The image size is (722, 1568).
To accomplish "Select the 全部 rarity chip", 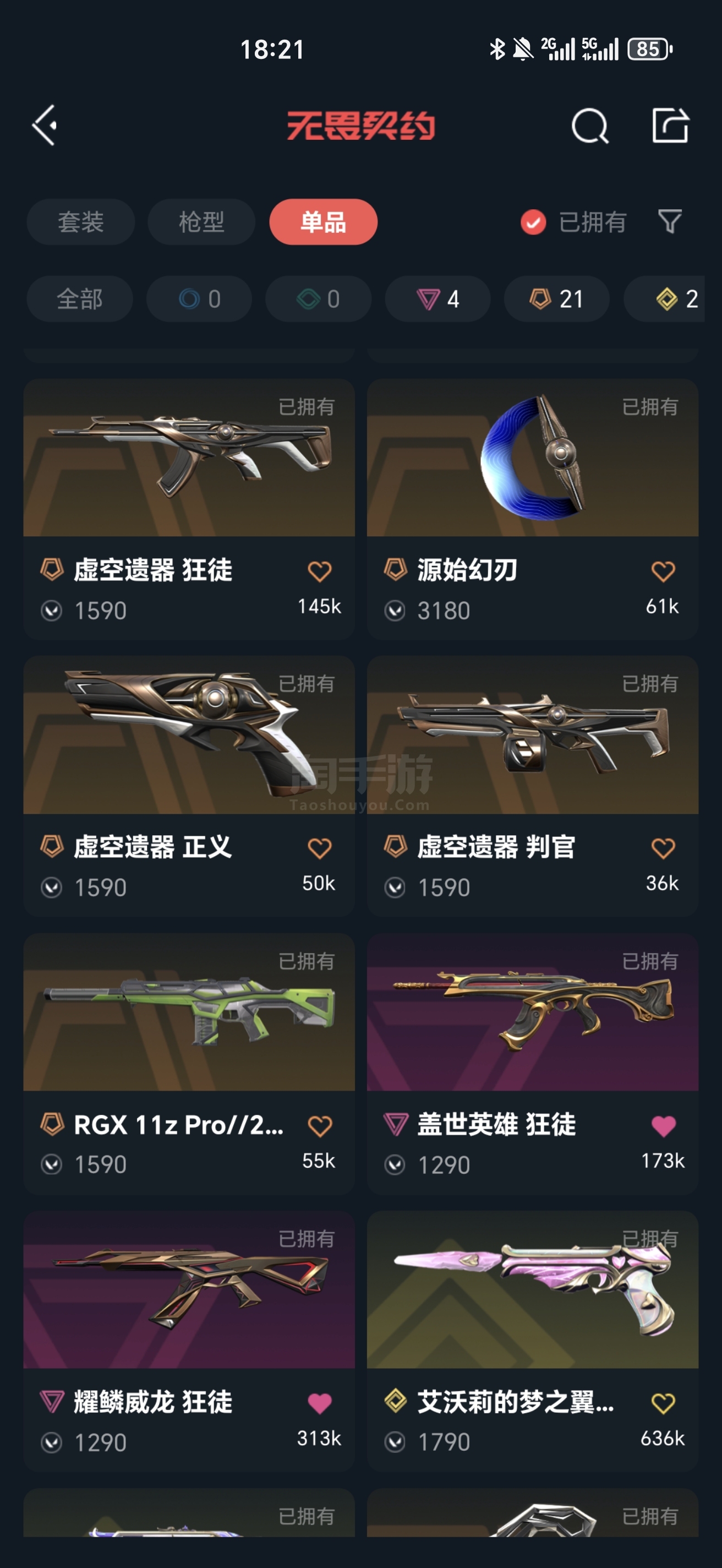I will point(80,299).
